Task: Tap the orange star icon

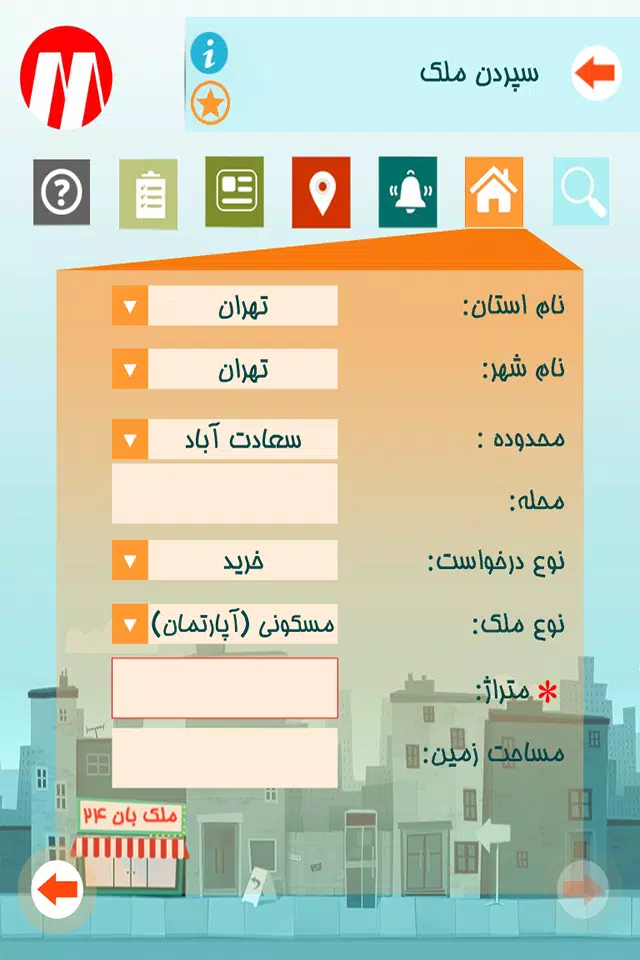Action: pos(210,104)
